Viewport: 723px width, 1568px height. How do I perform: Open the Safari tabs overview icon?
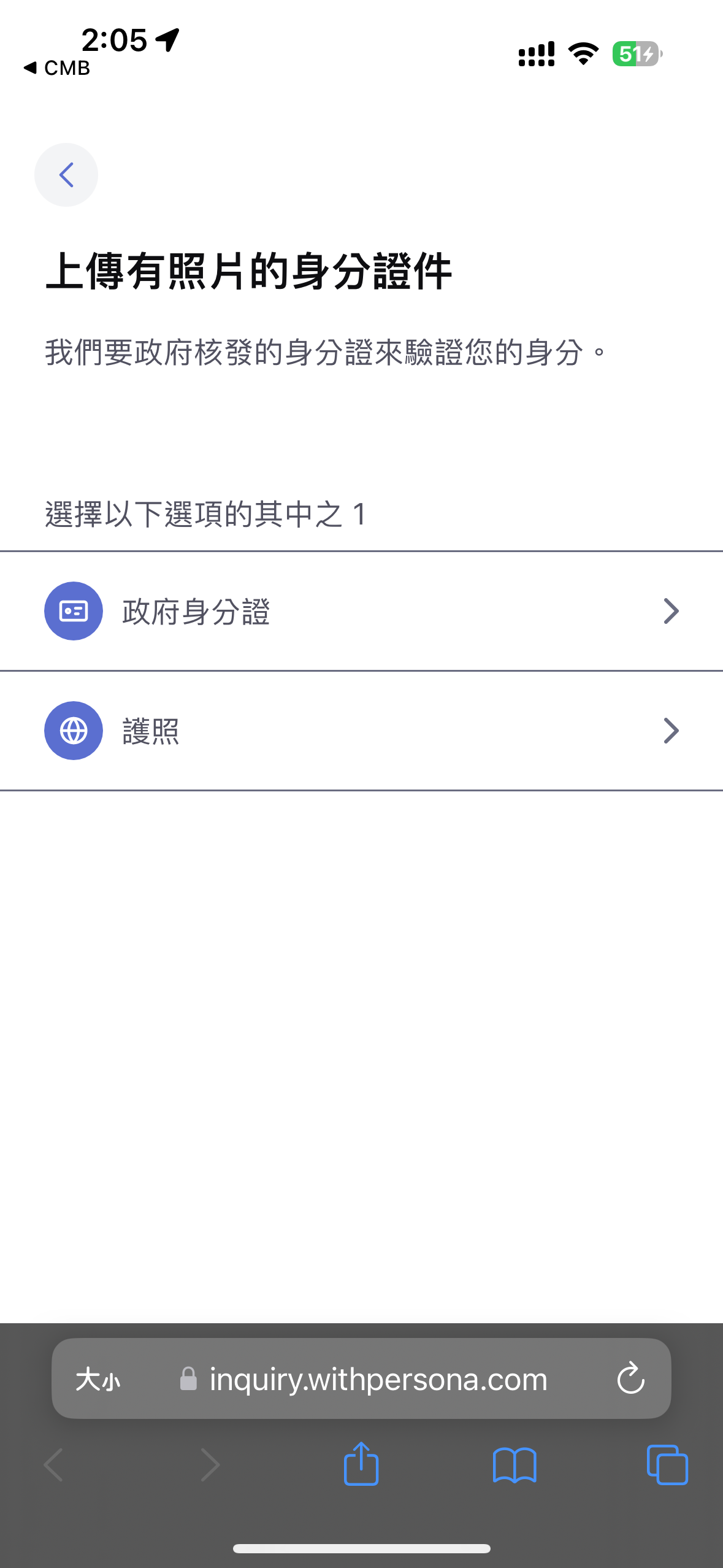666,1465
